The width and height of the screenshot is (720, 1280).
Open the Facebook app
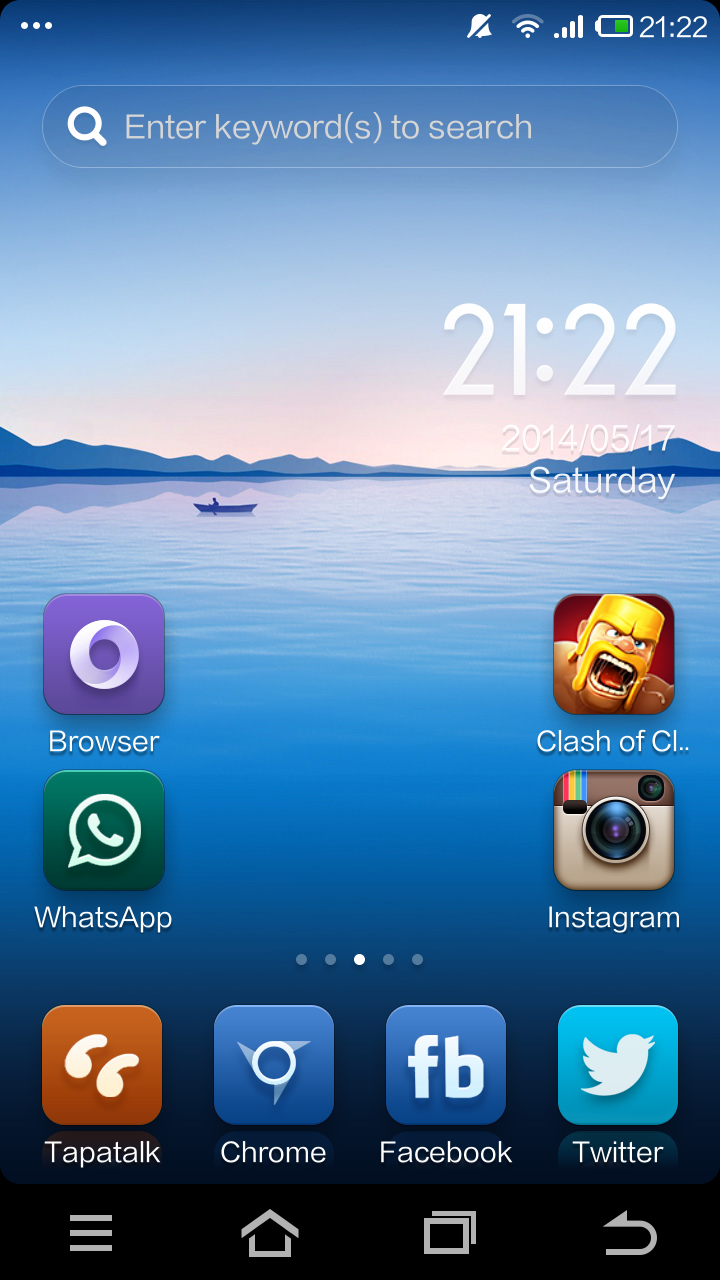coord(446,1066)
